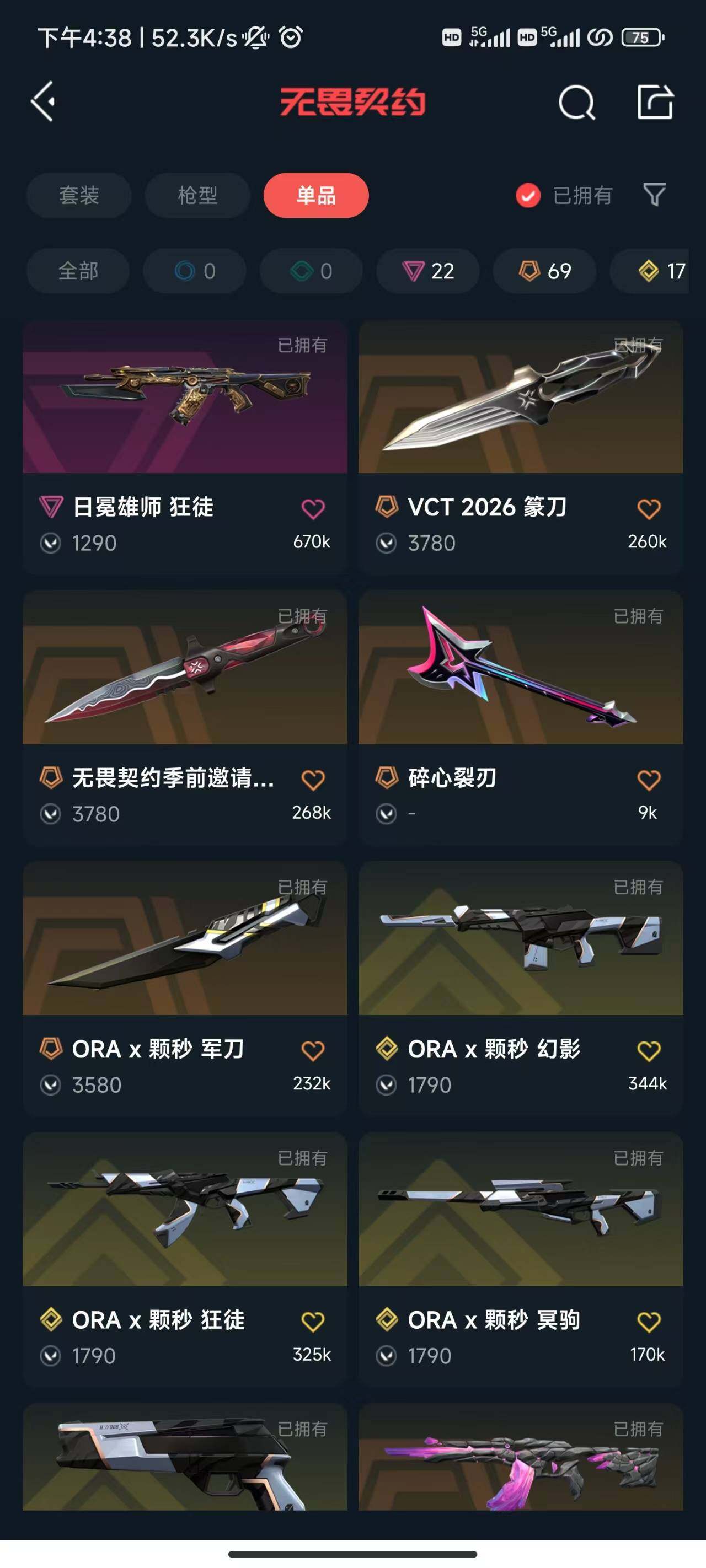The height and width of the screenshot is (1568, 706).
Task: Select the blue rarity tier filter showing 0
Action: (x=194, y=271)
